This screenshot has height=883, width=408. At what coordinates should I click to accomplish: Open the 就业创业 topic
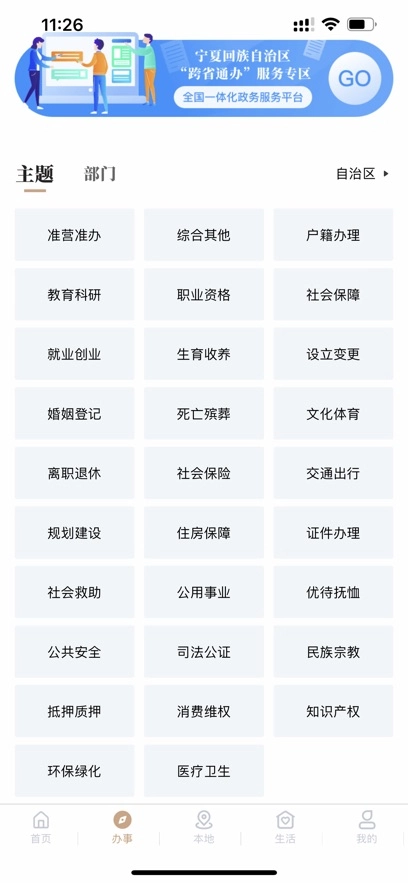click(x=74, y=354)
